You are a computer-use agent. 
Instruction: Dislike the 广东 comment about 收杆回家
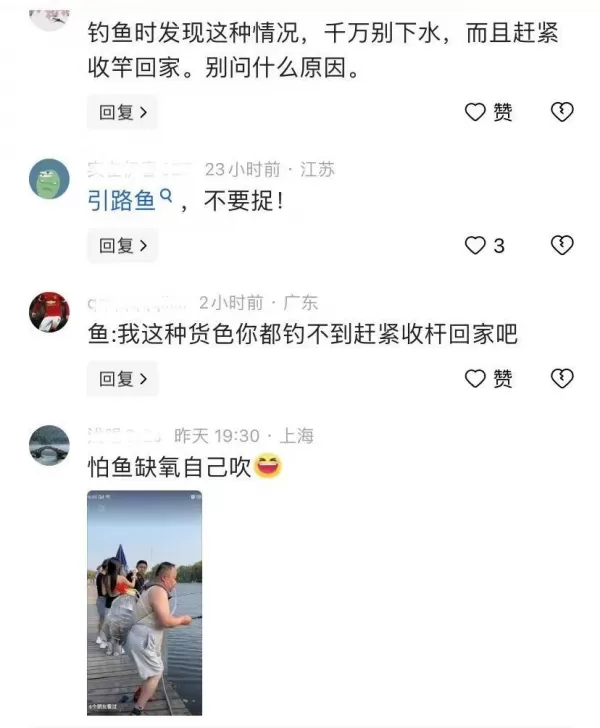[562, 378]
